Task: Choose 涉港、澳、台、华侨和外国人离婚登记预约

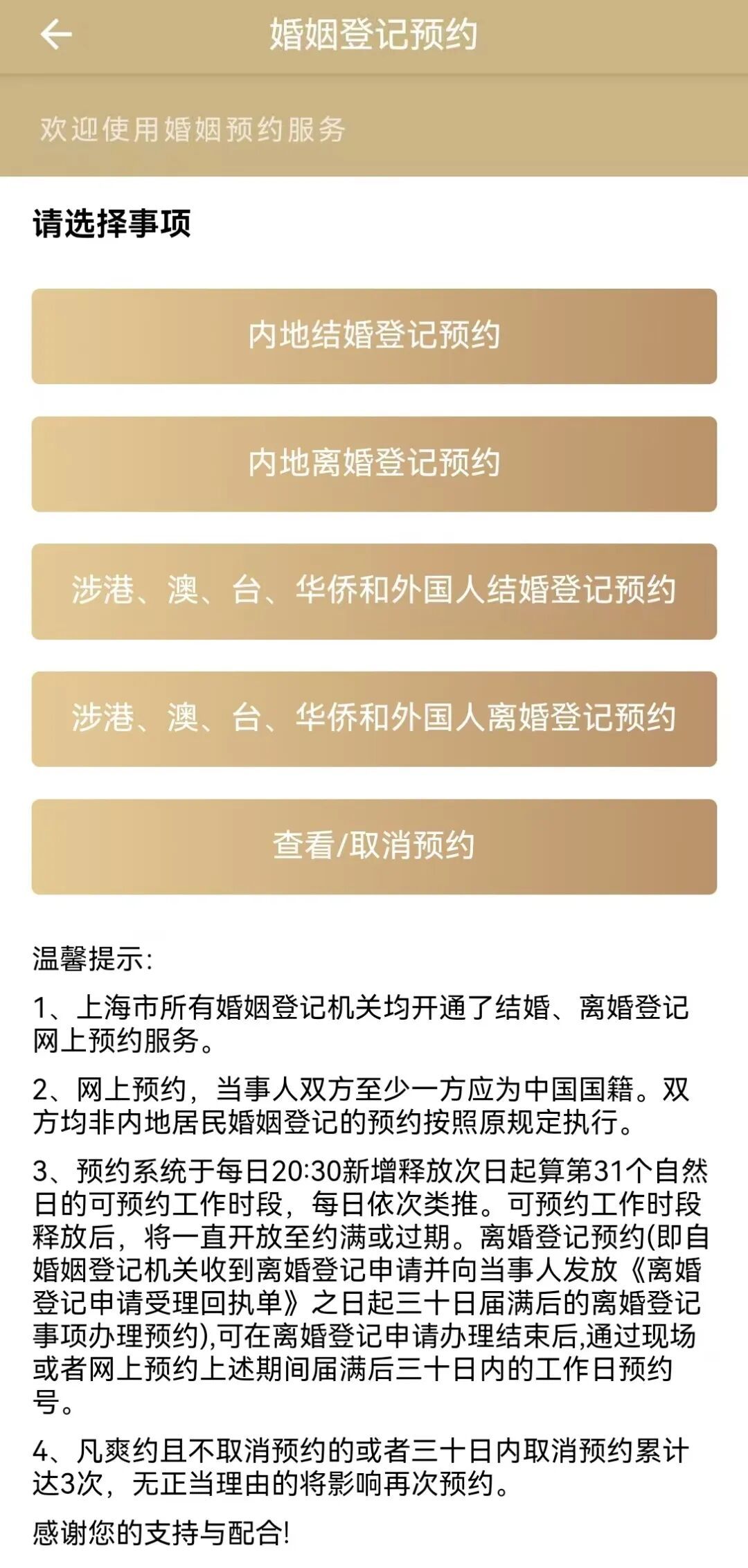Action: coord(374,719)
